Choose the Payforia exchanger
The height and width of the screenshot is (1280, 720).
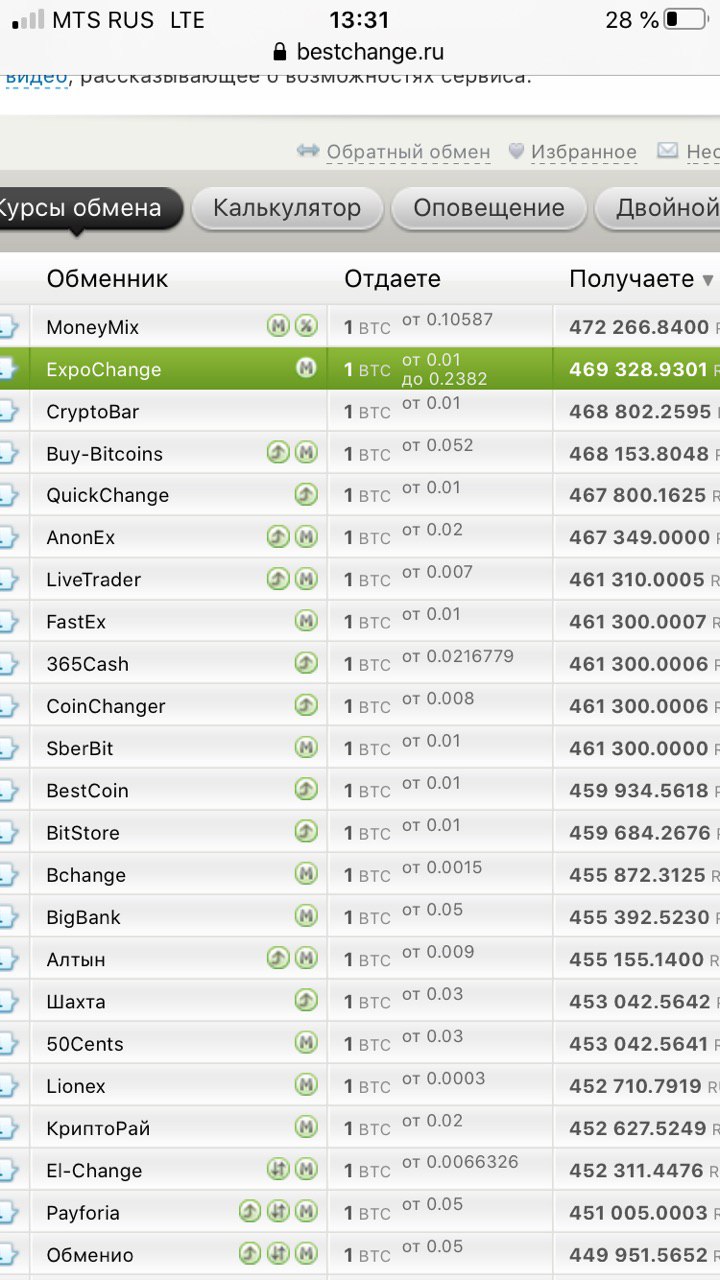[83, 1213]
